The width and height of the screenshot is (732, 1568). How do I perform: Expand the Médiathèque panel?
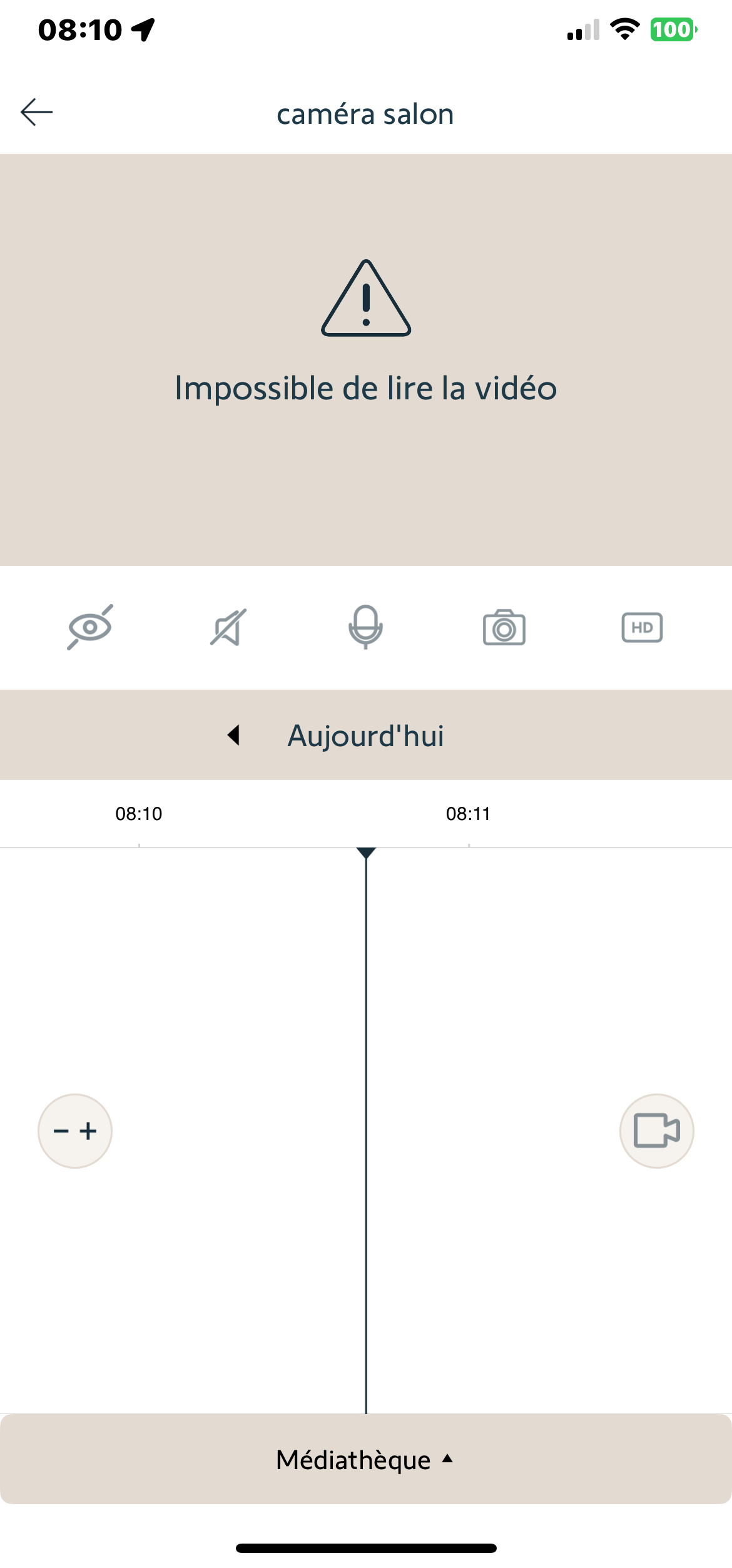[365, 1460]
